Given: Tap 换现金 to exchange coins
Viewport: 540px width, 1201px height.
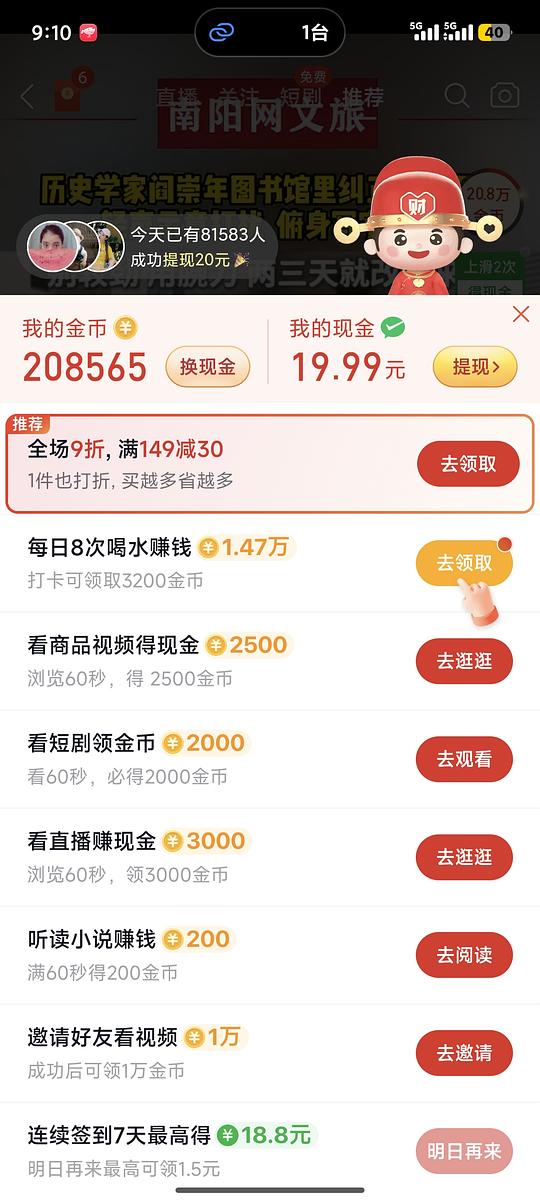Looking at the screenshot, I should point(208,367).
